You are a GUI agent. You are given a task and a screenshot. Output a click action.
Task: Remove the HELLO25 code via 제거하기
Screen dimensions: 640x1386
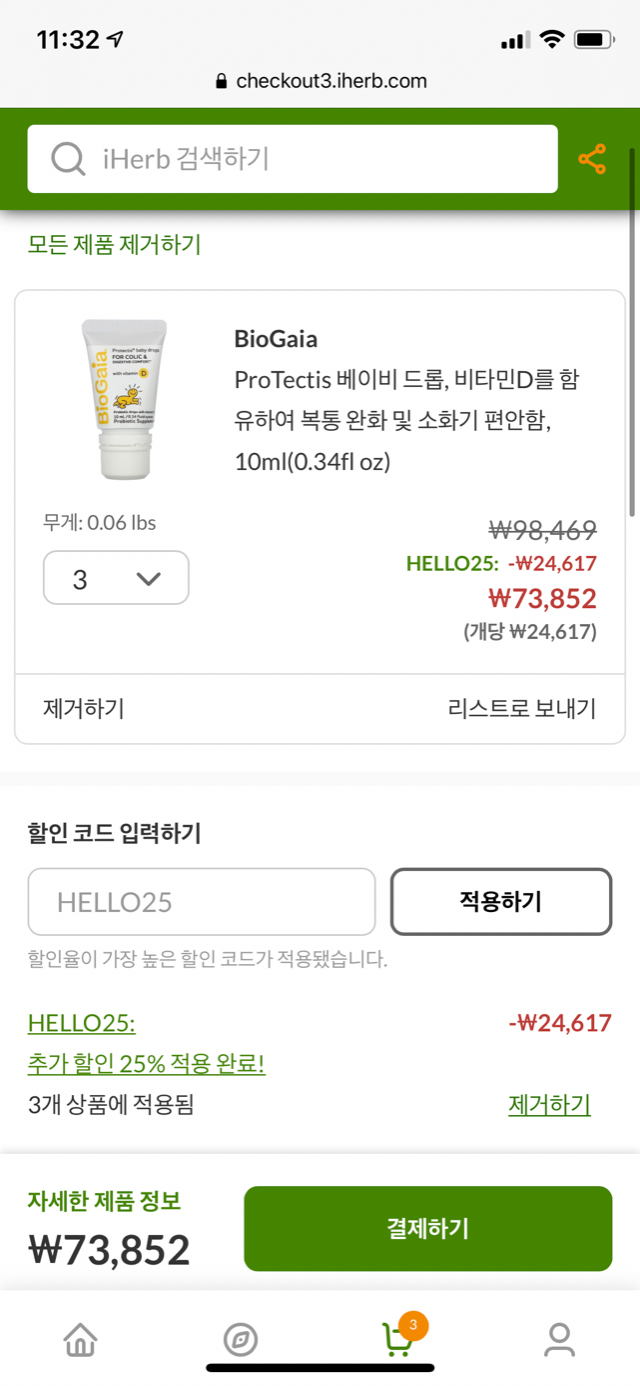[x=549, y=1105]
